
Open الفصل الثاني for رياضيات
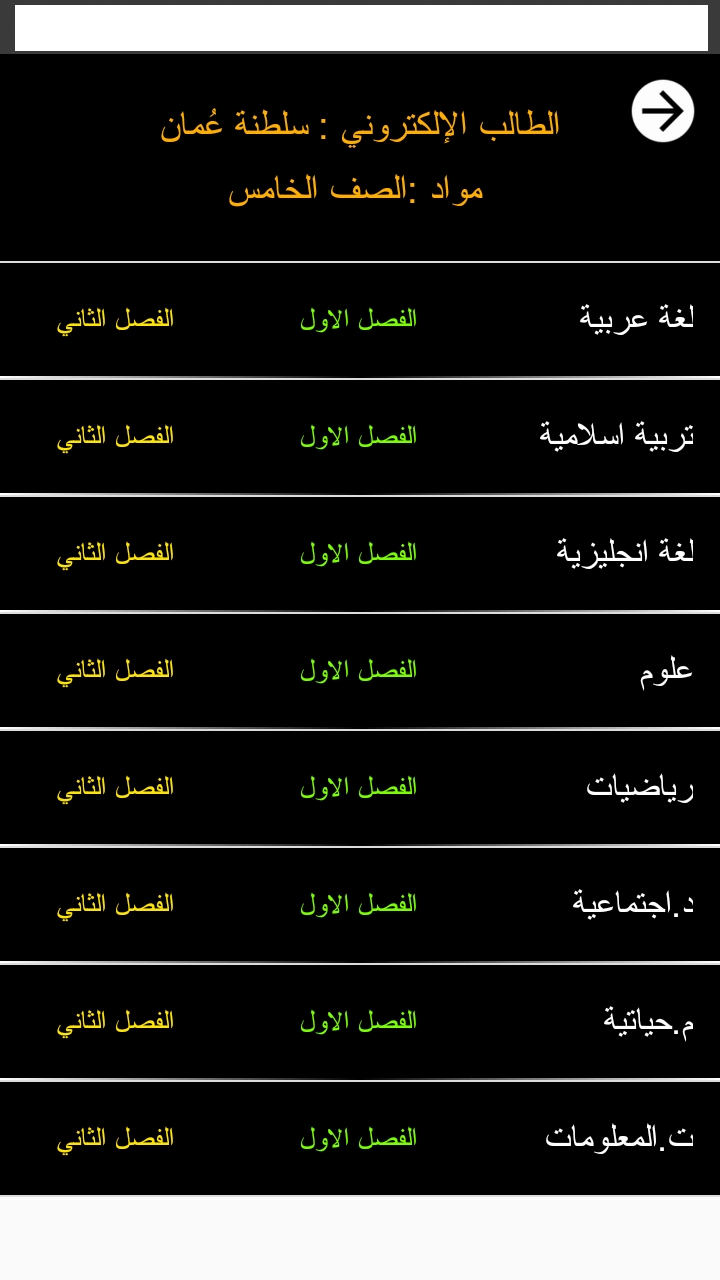point(115,787)
